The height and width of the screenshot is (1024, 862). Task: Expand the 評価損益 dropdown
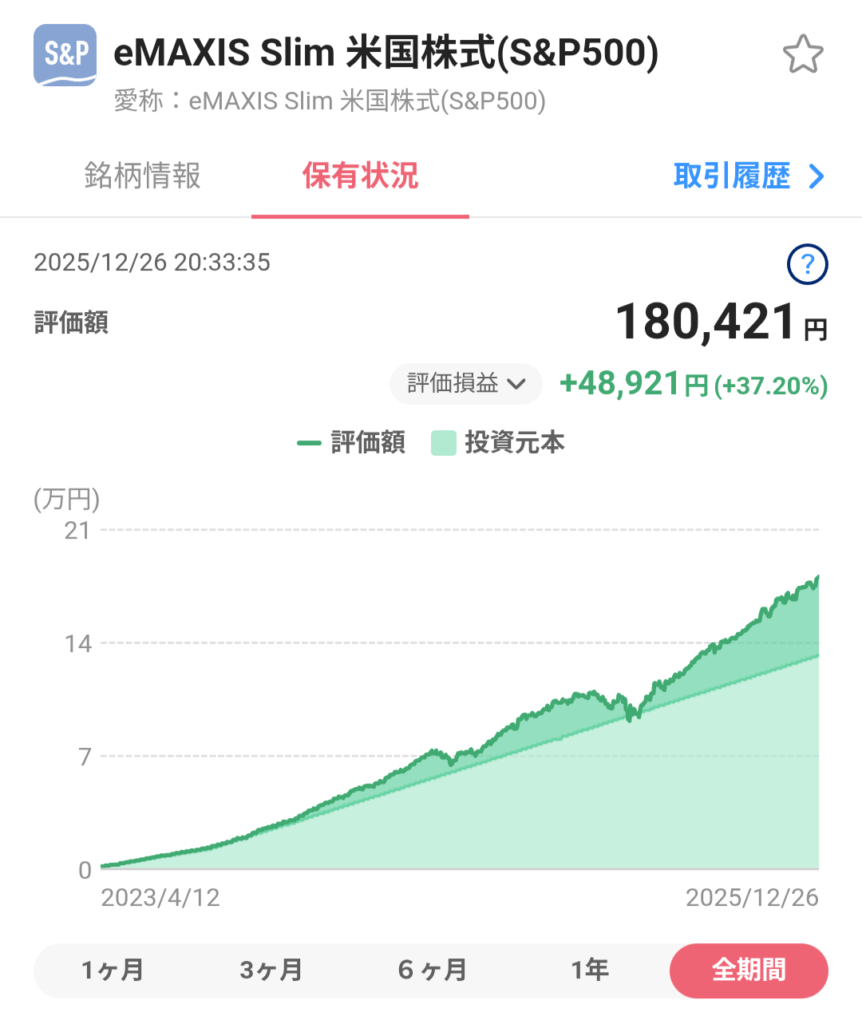click(x=466, y=383)
